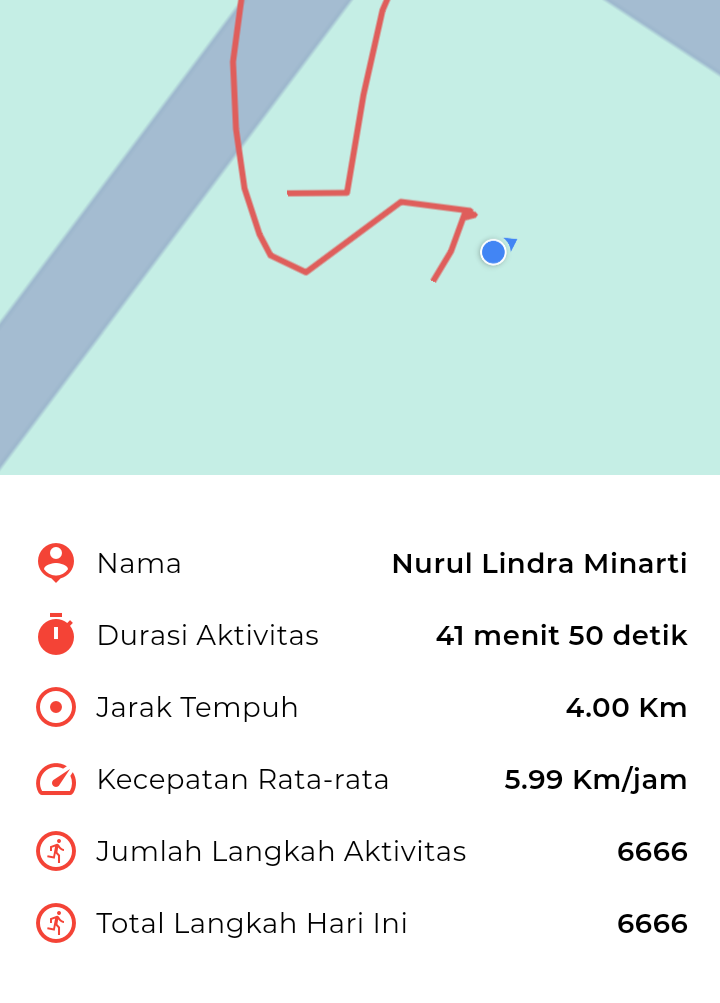Tap the blue current location marker on map
This screenshot has height=1003, width=720.
click(493, 252)
